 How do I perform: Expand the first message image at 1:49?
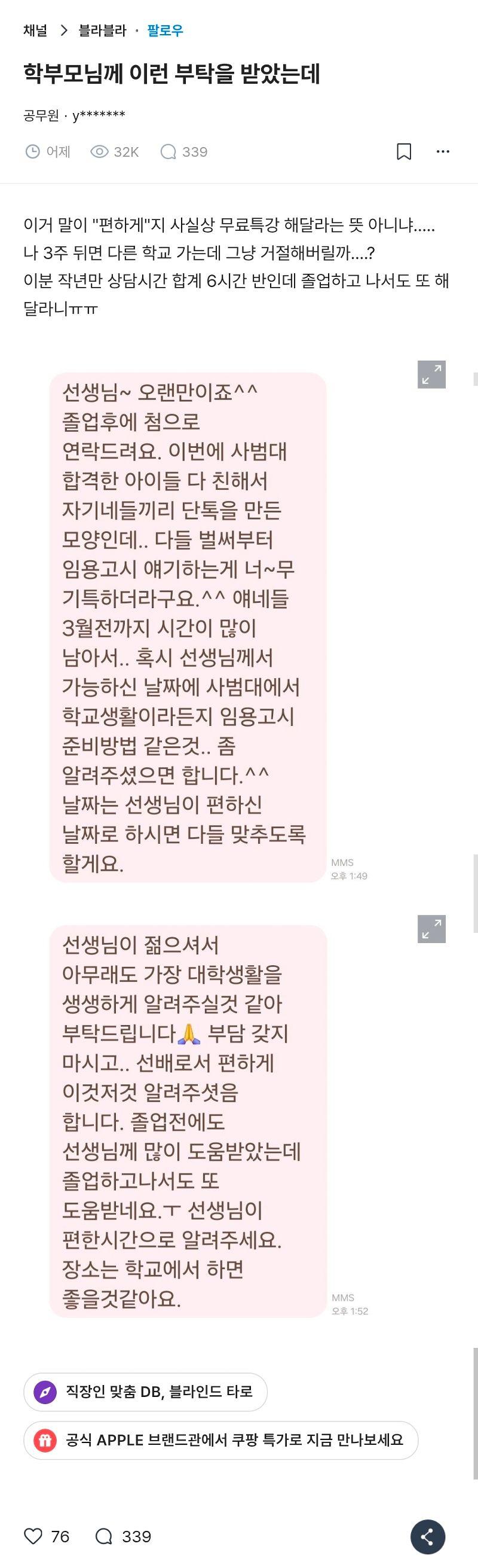431,374
